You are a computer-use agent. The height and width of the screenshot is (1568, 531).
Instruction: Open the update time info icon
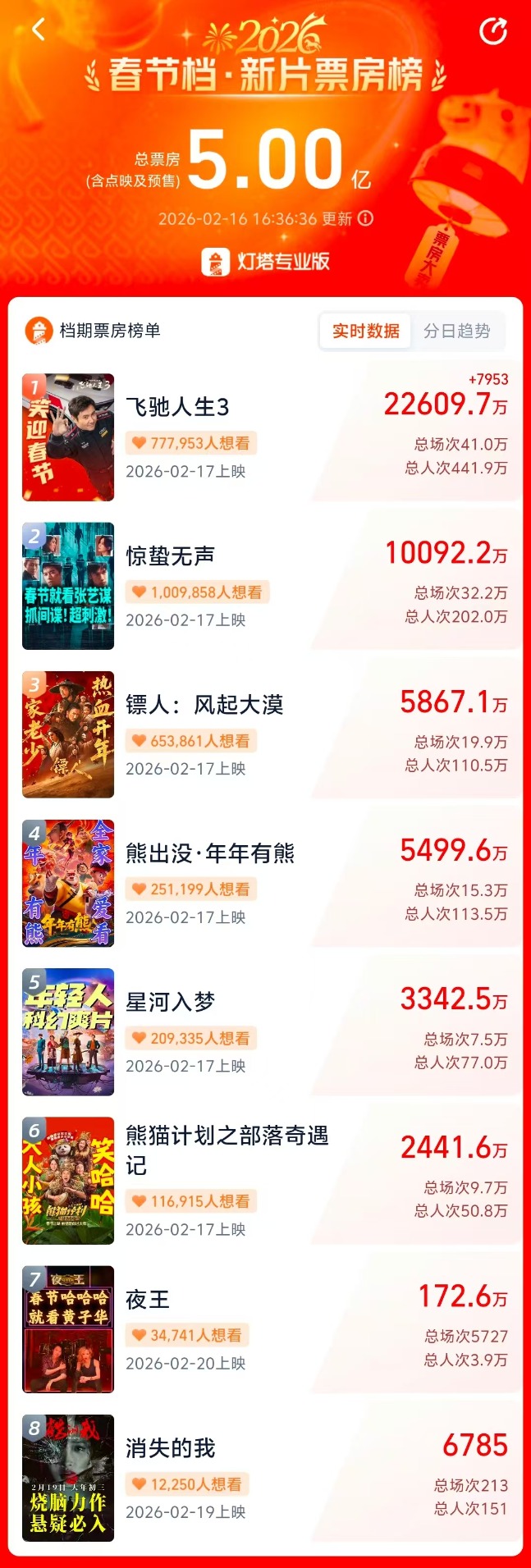(366, 218)
